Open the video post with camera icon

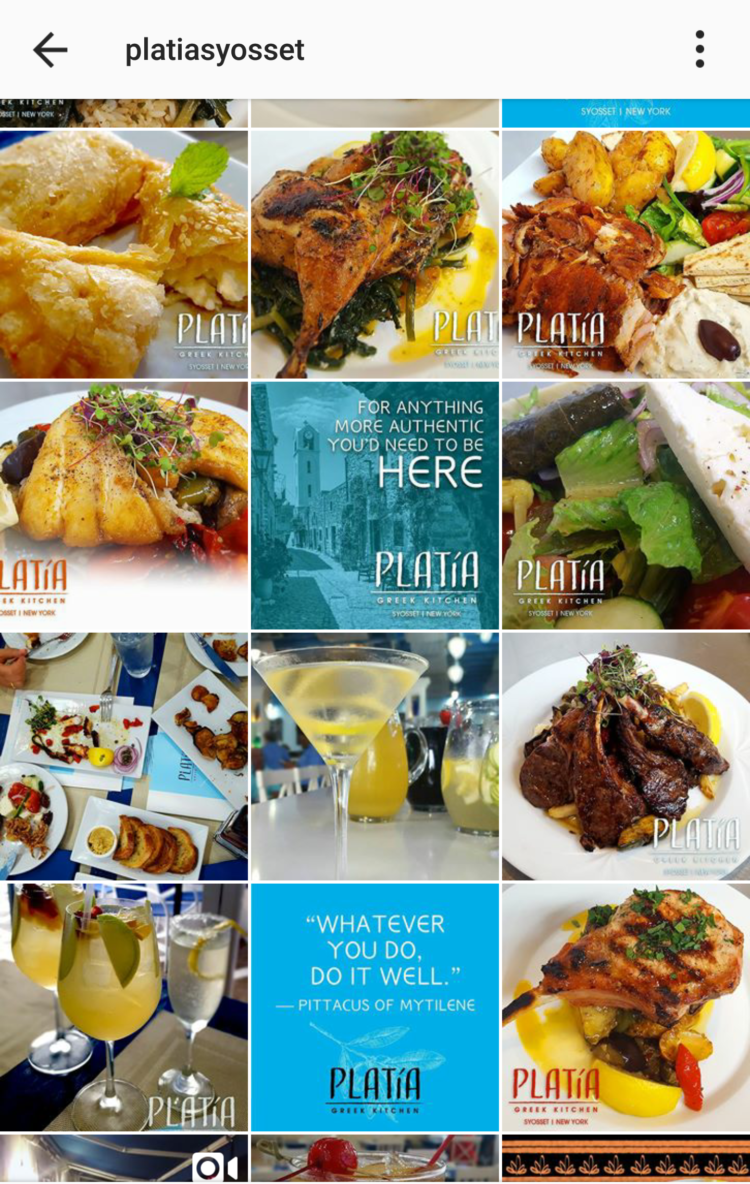coord(123,1160)
